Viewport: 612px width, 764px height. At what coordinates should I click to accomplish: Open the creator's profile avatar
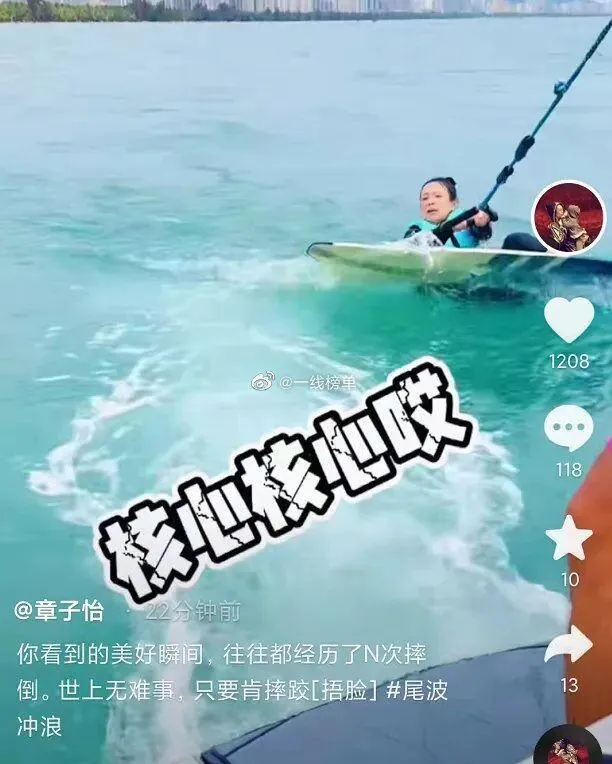(x=568, y=218)
